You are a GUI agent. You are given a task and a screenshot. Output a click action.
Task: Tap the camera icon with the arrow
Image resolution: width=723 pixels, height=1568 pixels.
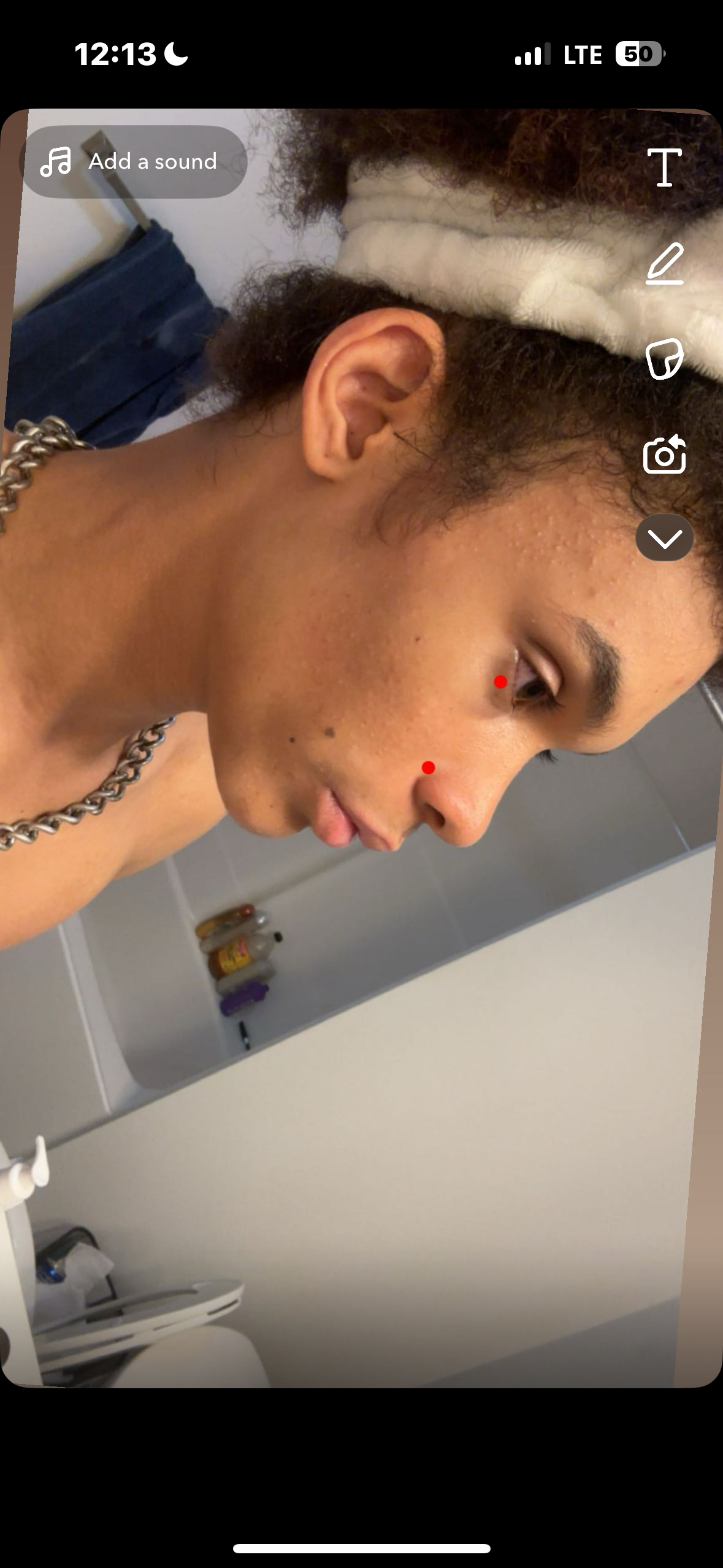[x=665, y=455]
